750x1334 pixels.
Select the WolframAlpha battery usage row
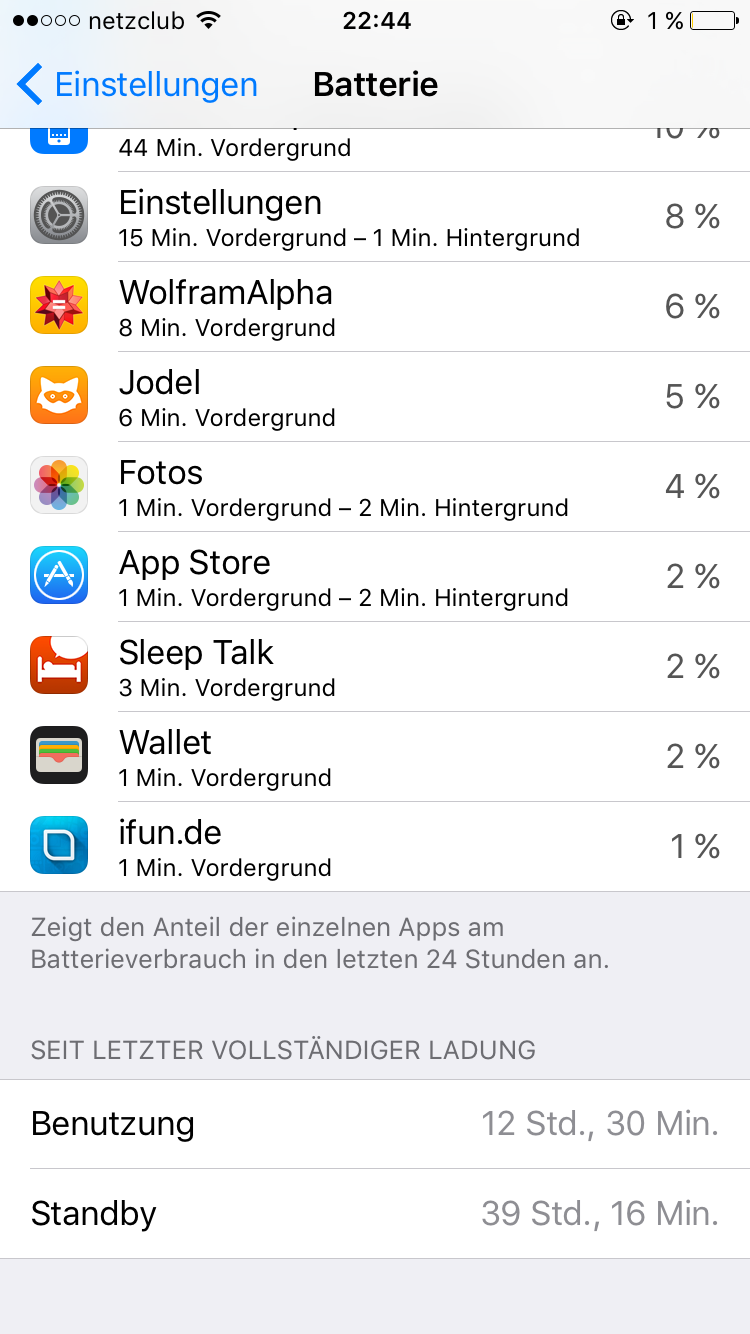point(375,307)
